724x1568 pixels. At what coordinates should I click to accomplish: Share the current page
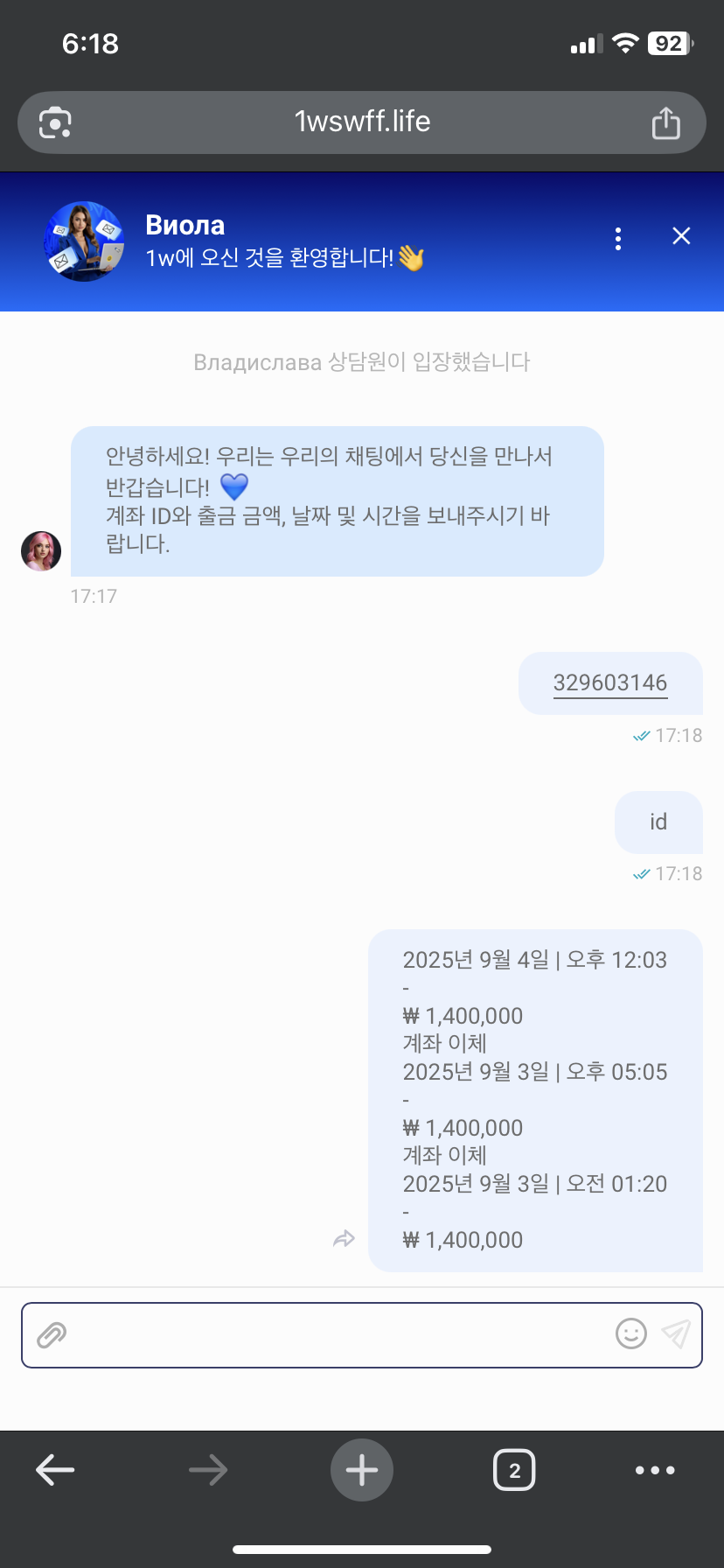pos(665,122)
